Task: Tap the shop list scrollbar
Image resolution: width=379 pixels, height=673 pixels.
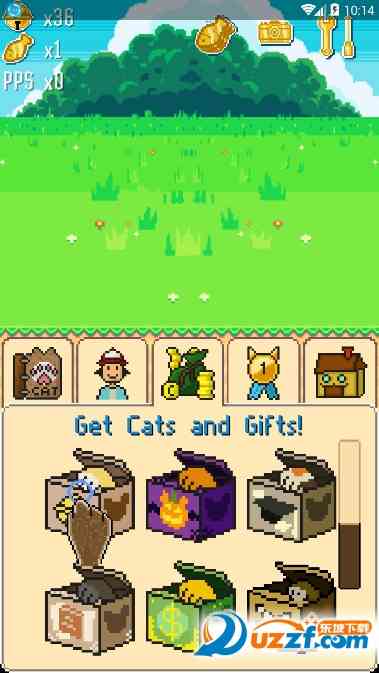Action: point(349,514)
